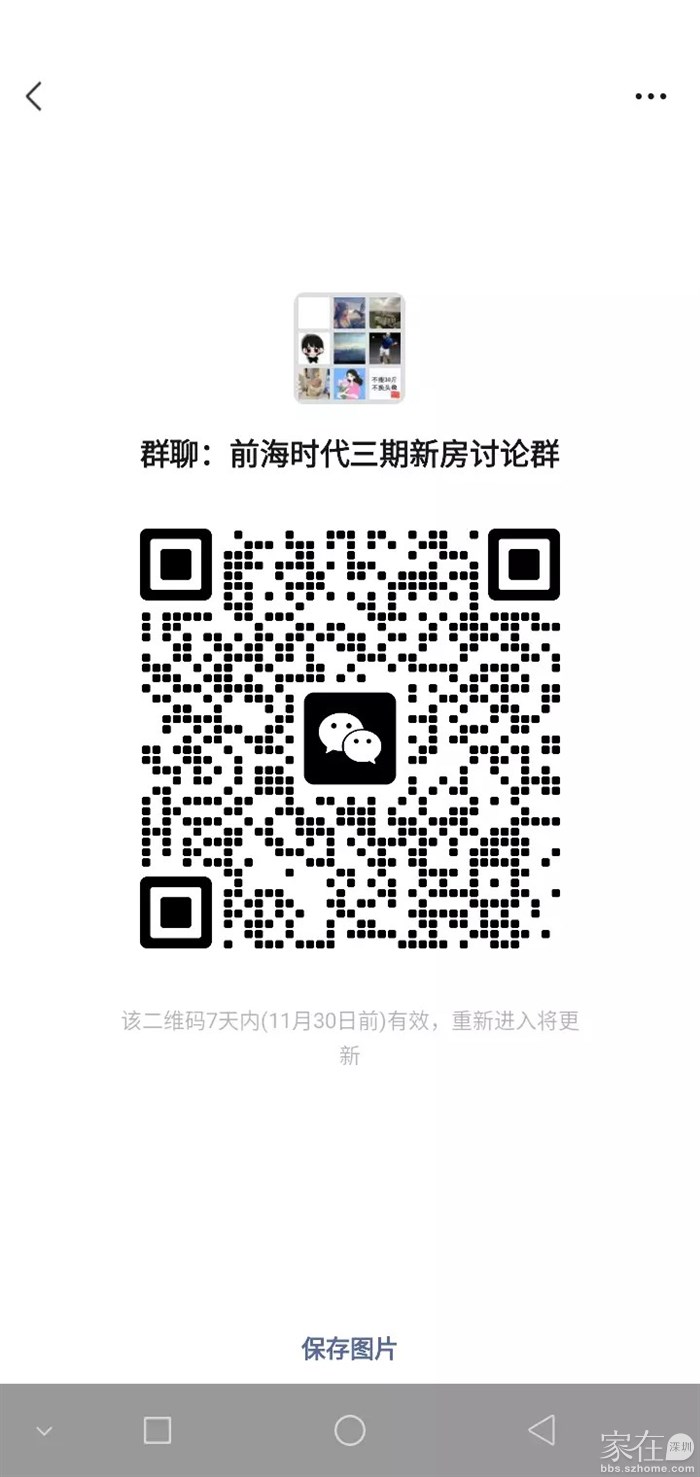Tap 保存图片 to save the image
This screenshot has height=1477, width=700.
click(349, 1348)
